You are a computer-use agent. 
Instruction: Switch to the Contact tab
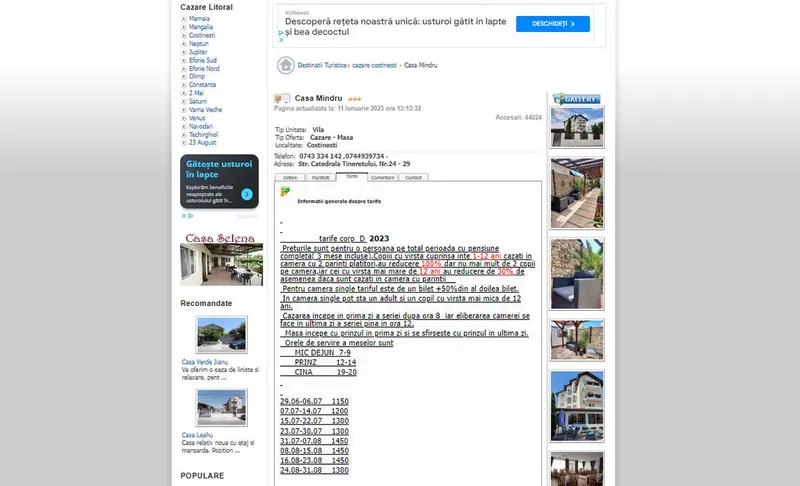(x=412, y=177)
